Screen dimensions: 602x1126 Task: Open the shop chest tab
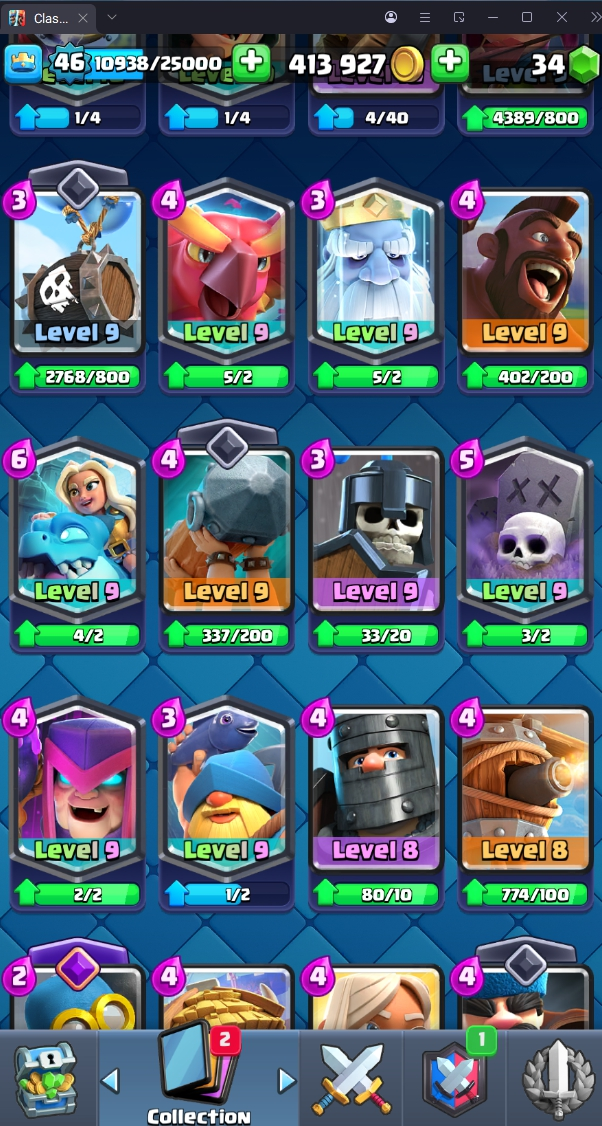pos(46,1078)
